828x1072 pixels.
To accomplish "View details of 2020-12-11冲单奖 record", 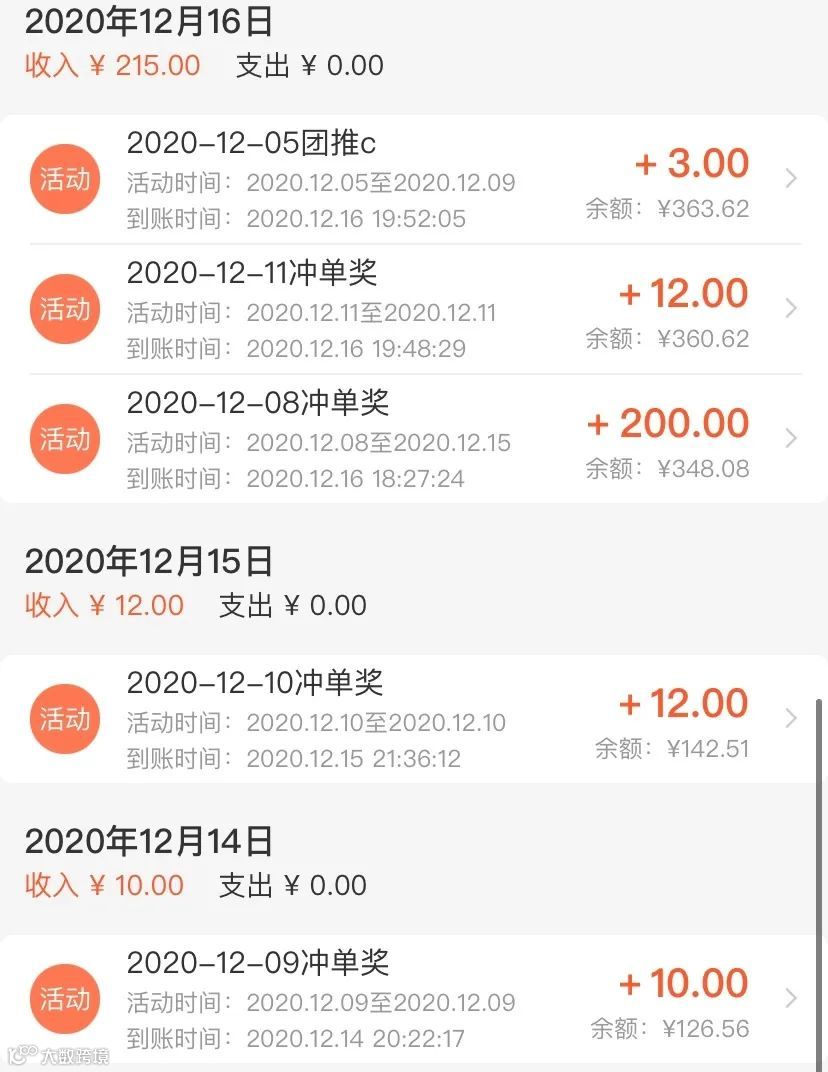I will click(414, 309).
